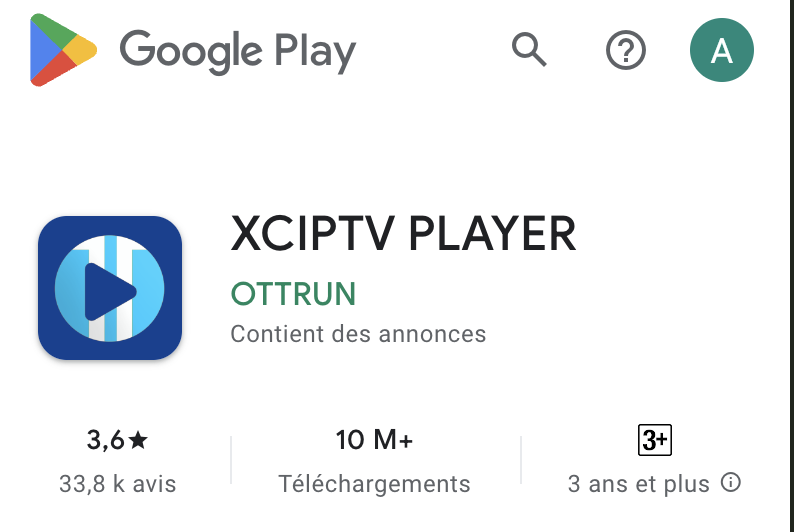Open the search magnifier icon
The height and width of the screenshot is (532, 794).
click(529, 48)
